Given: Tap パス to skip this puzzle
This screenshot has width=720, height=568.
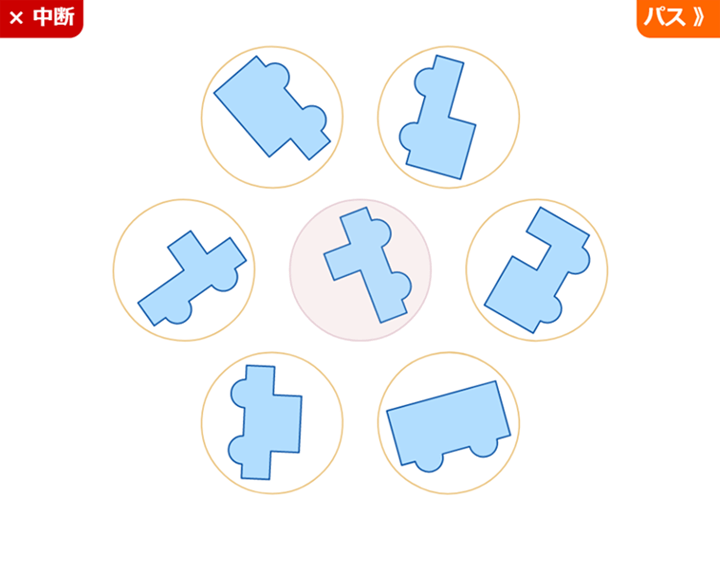Looking at the screenshot, I should coord(679,17).
